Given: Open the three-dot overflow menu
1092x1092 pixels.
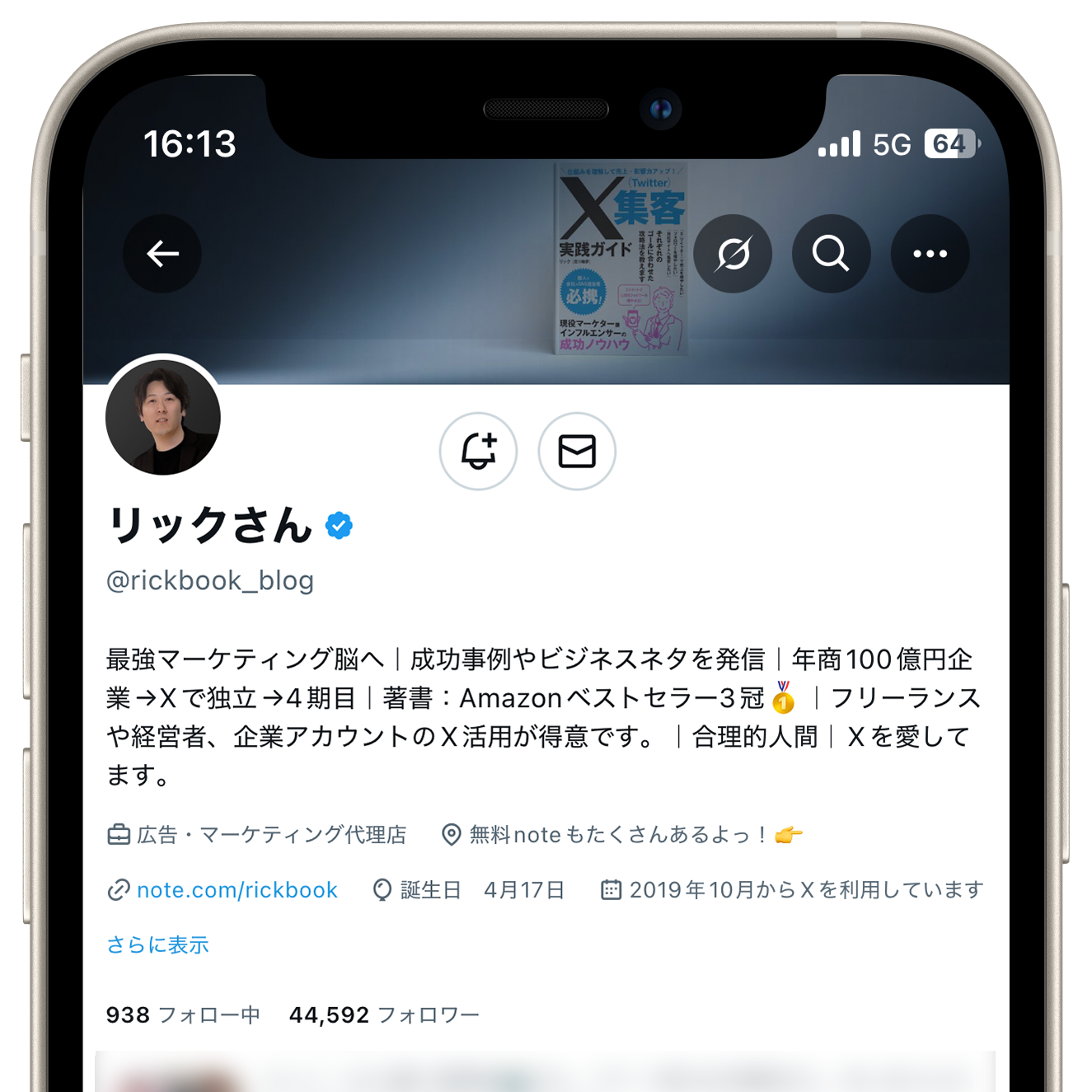Looking at the screenshot, I should point(930,254).
